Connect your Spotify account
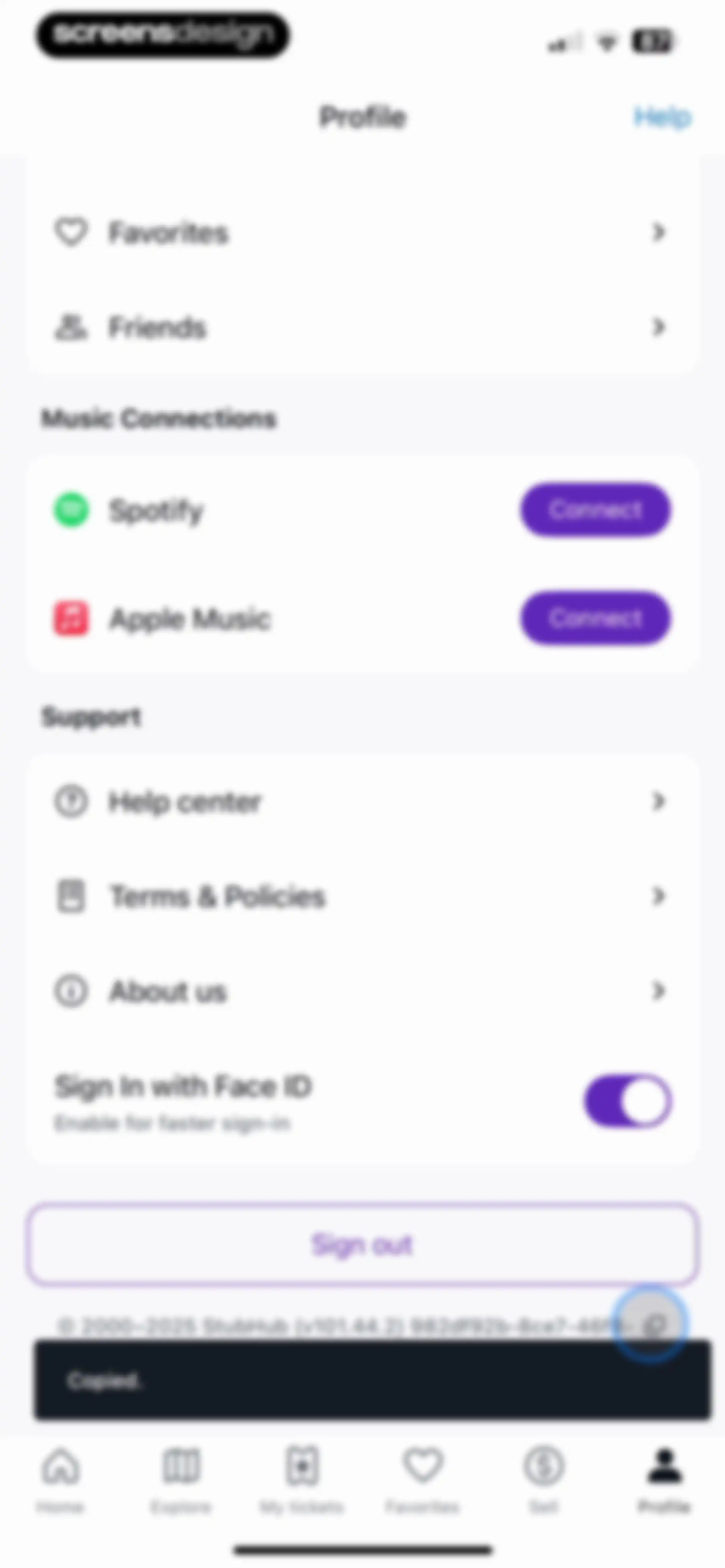The image size is (725, 1568). (595, 509)
